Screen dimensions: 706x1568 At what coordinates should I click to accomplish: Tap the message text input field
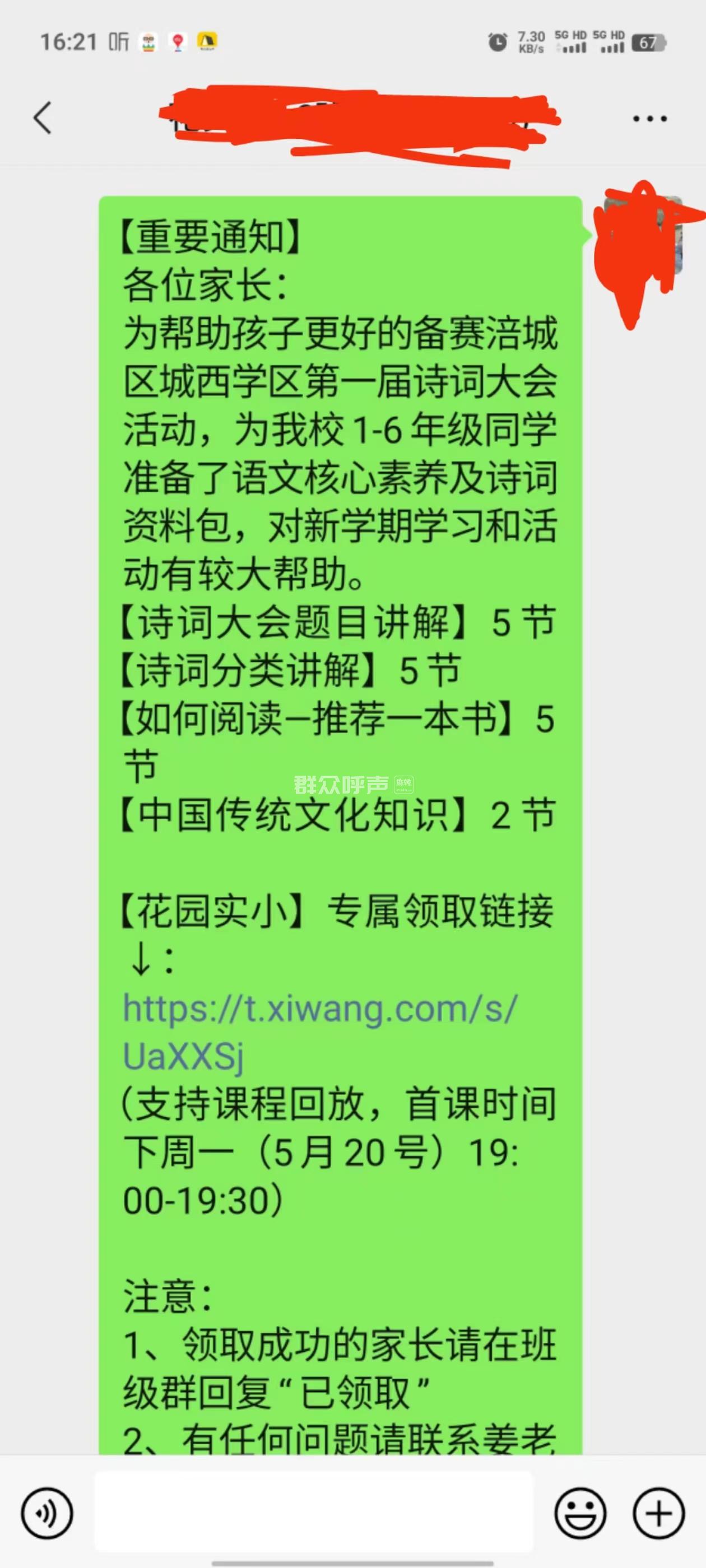coord(313,1512)
